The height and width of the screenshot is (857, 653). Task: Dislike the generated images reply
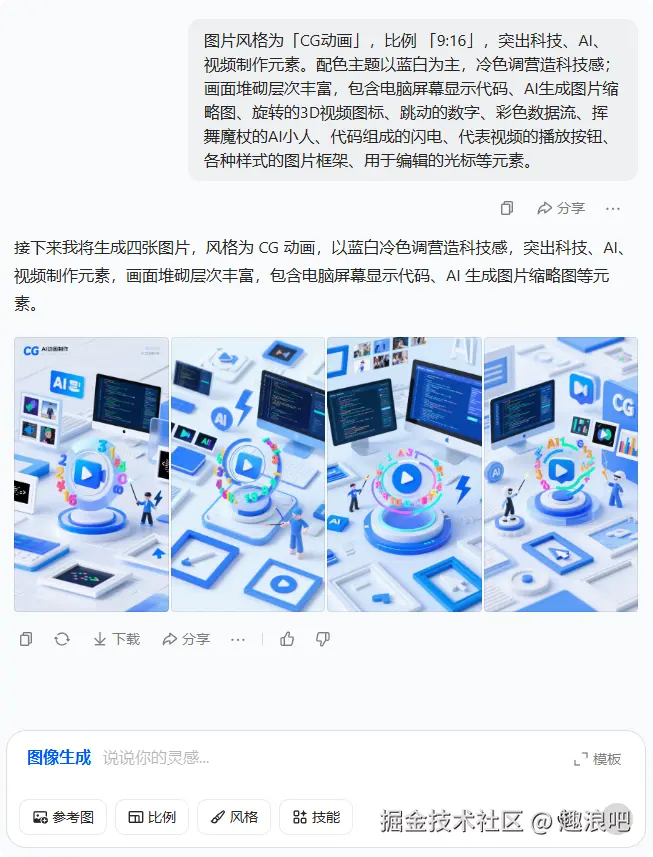point(323,639)
